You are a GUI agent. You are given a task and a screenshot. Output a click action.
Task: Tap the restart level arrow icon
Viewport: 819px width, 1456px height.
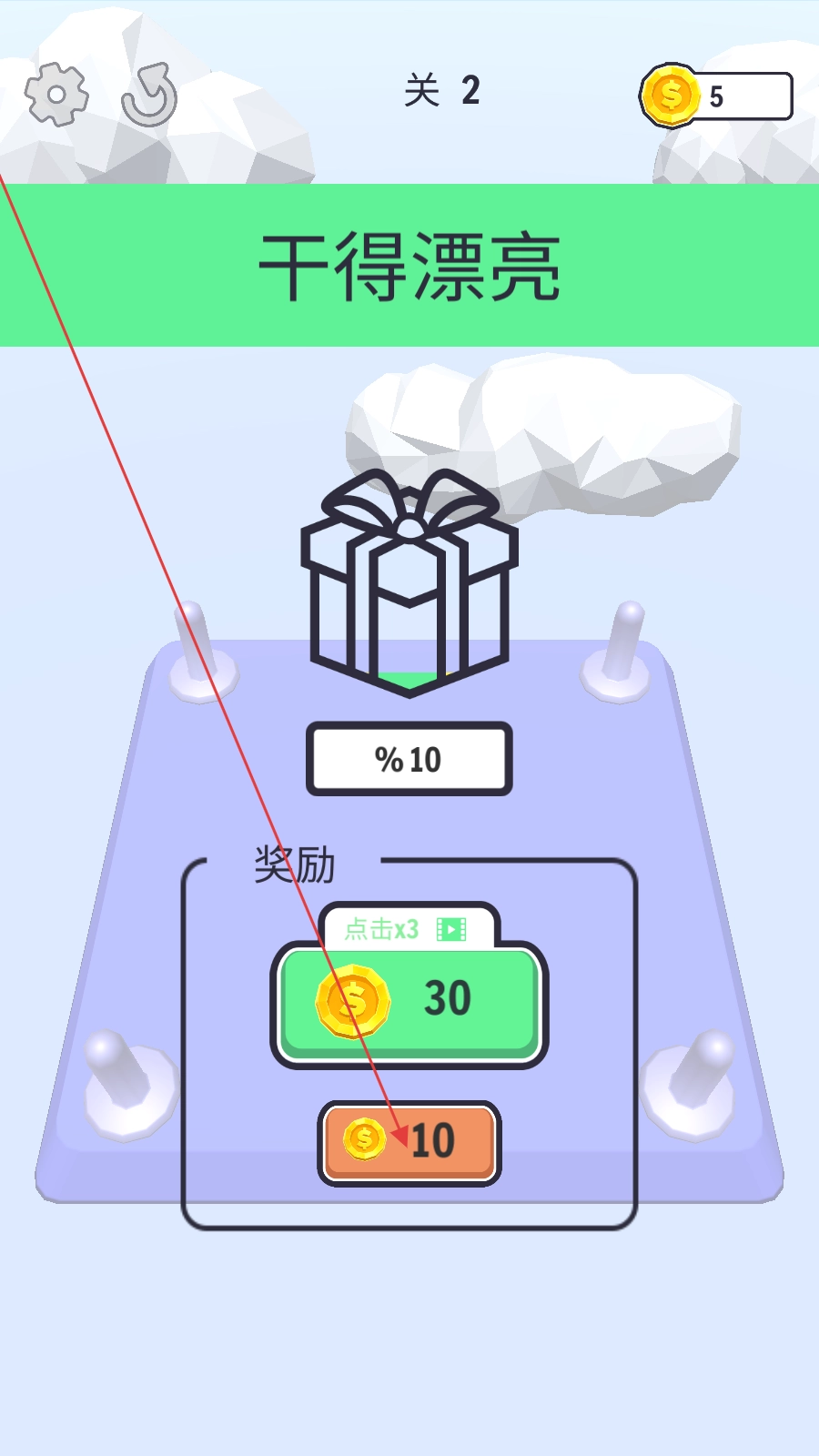click(150, 95)
